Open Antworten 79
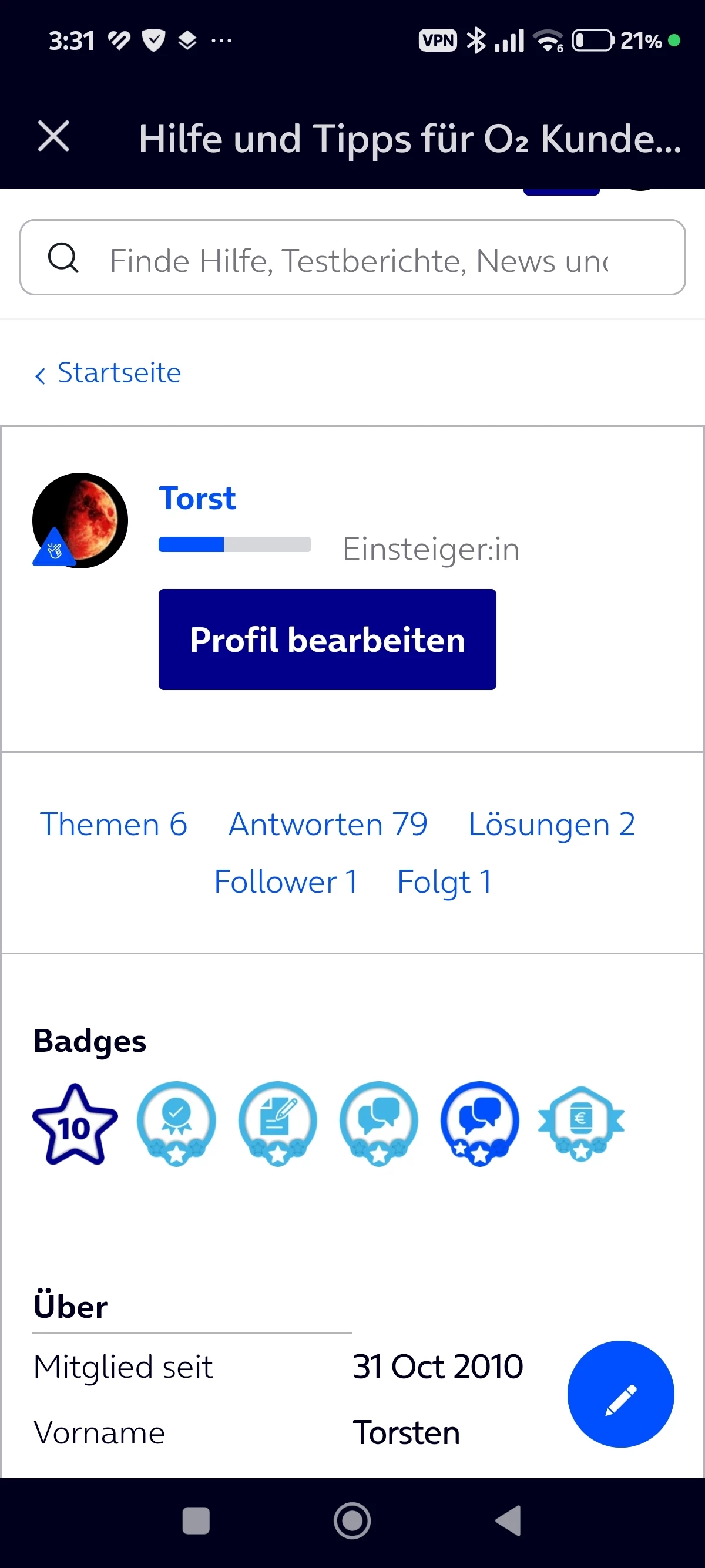The width and height of the screenshot is (705, 1568). [328, 825]
